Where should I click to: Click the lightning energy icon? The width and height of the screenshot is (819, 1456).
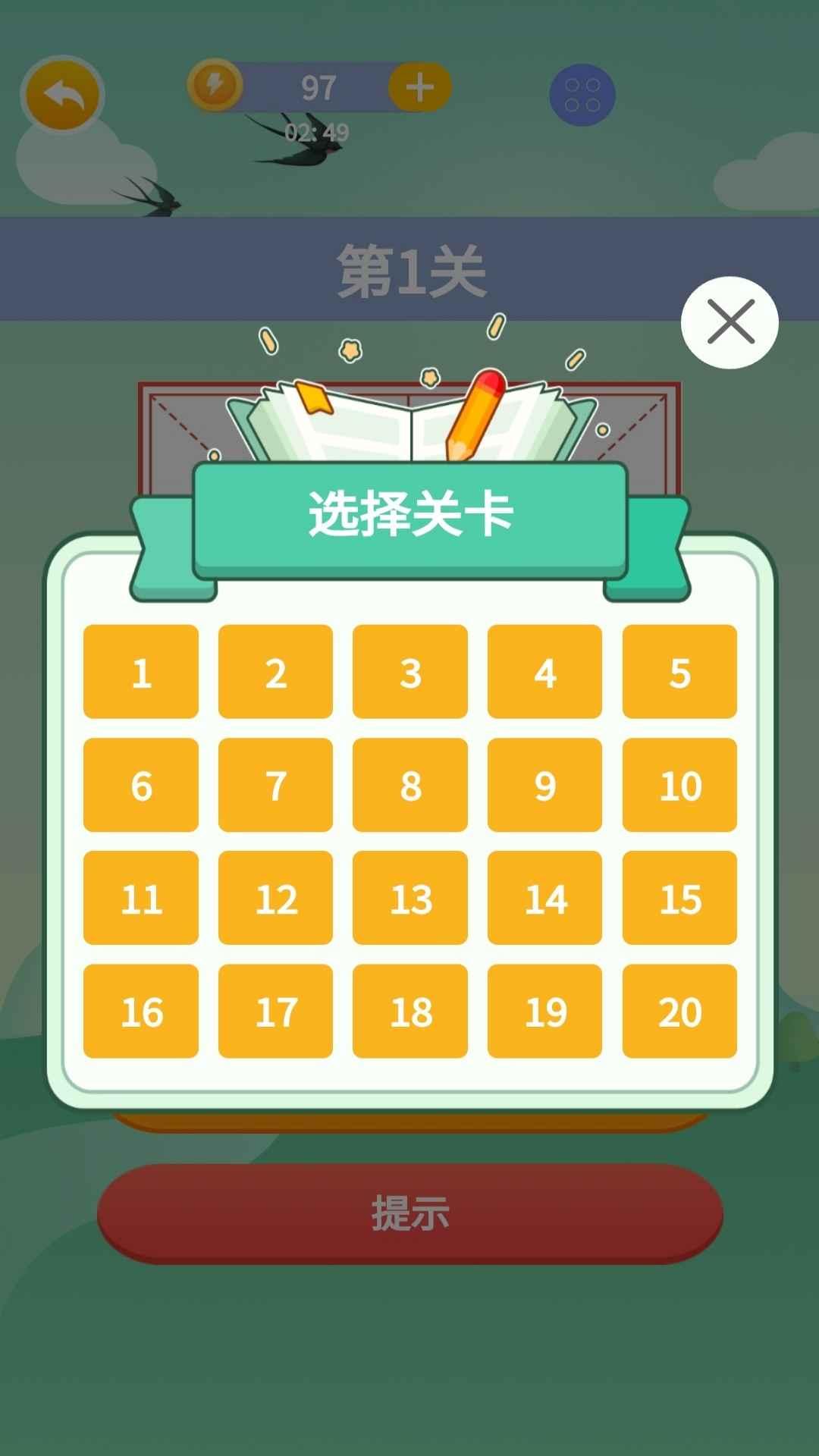tap(215, 87)
